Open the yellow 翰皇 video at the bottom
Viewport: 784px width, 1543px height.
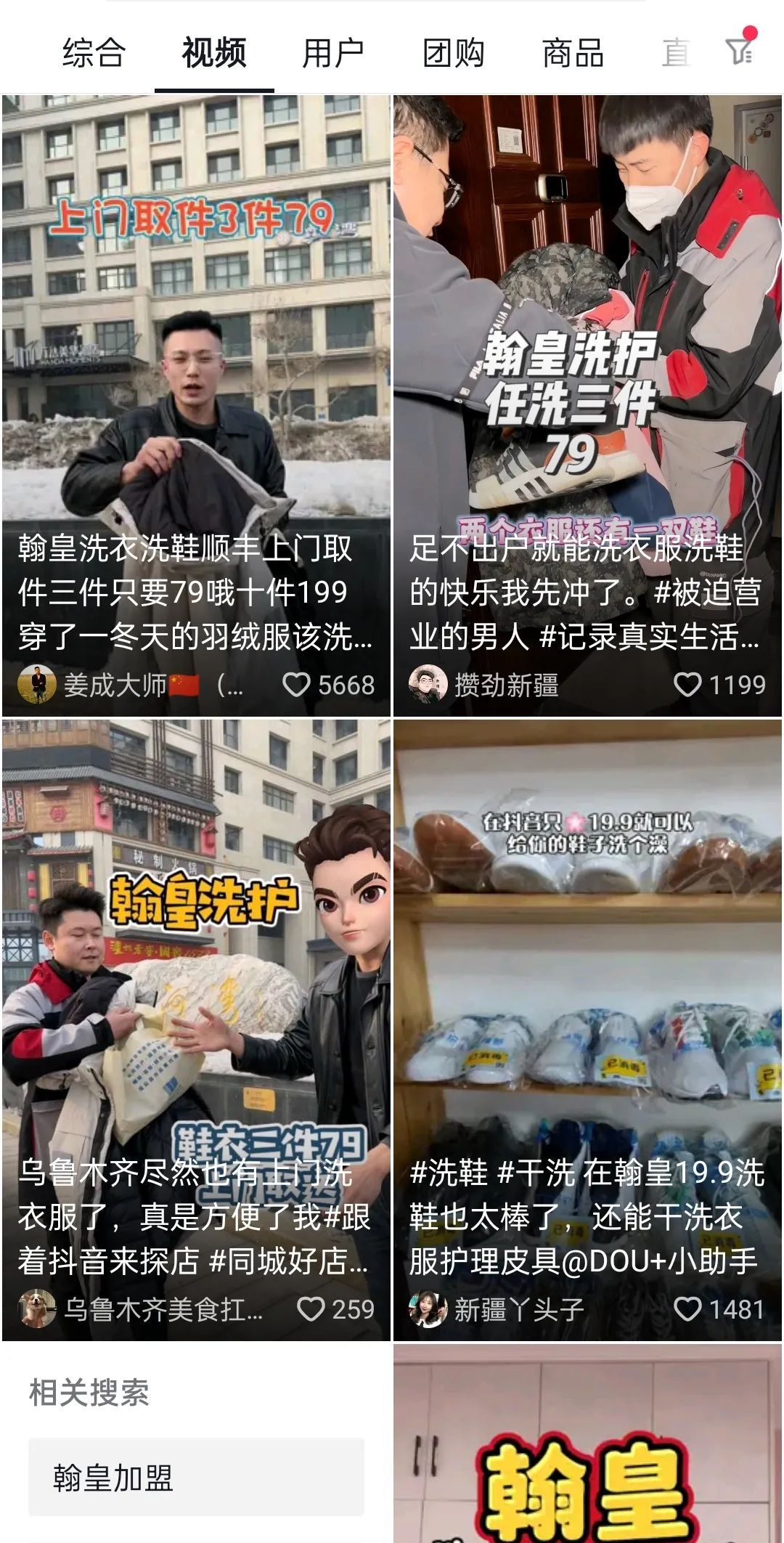click(587, 1445)
